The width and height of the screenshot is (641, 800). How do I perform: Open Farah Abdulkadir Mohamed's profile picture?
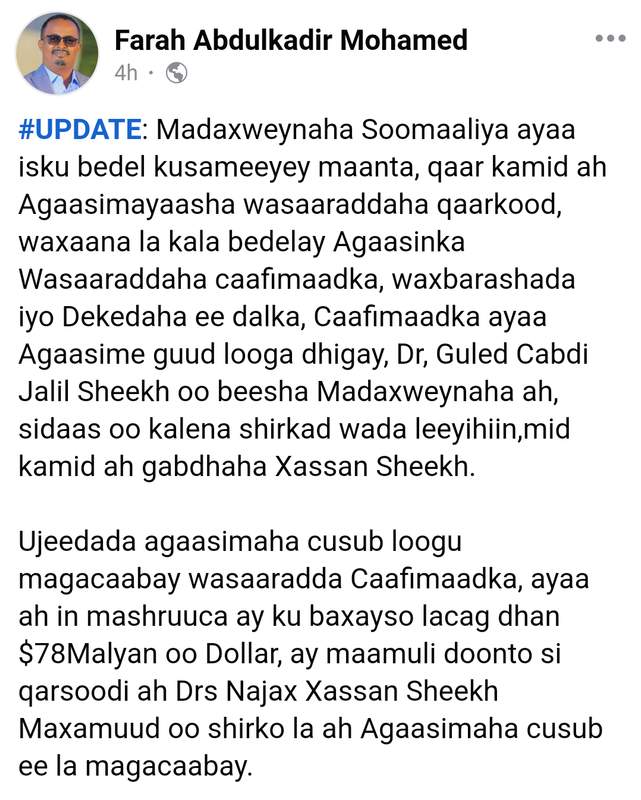coord(58,54)
